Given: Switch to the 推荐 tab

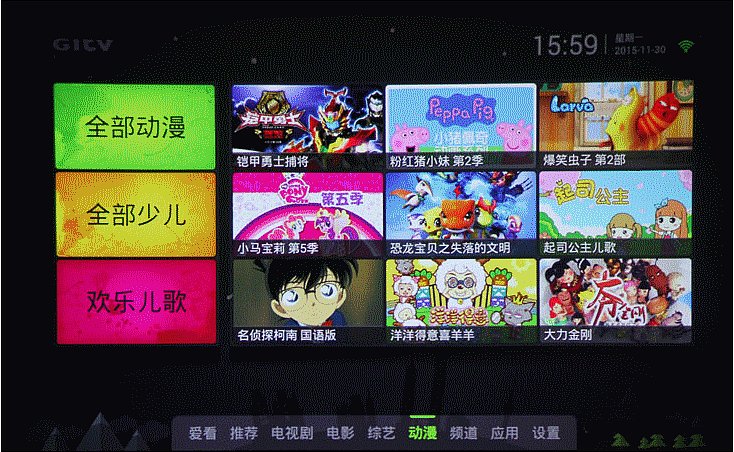Looking at the screenshot, I should pyautogui.click(x=244, y=433).
